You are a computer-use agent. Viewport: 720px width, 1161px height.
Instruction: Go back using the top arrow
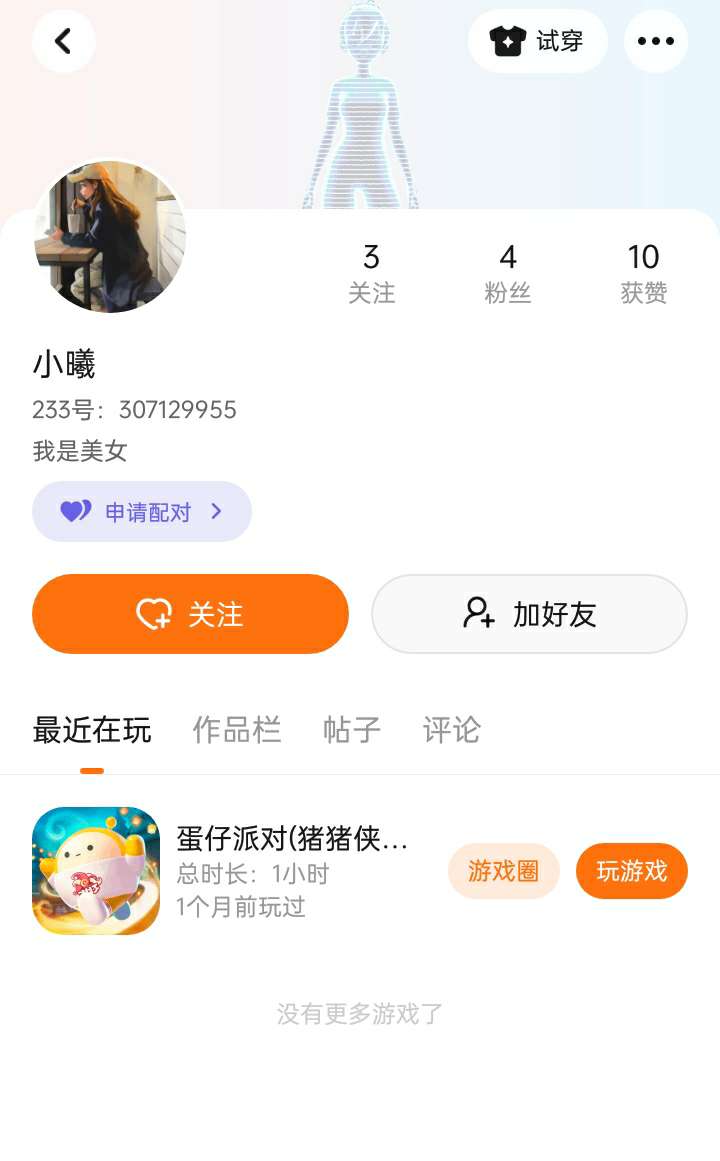pos(63,41)
